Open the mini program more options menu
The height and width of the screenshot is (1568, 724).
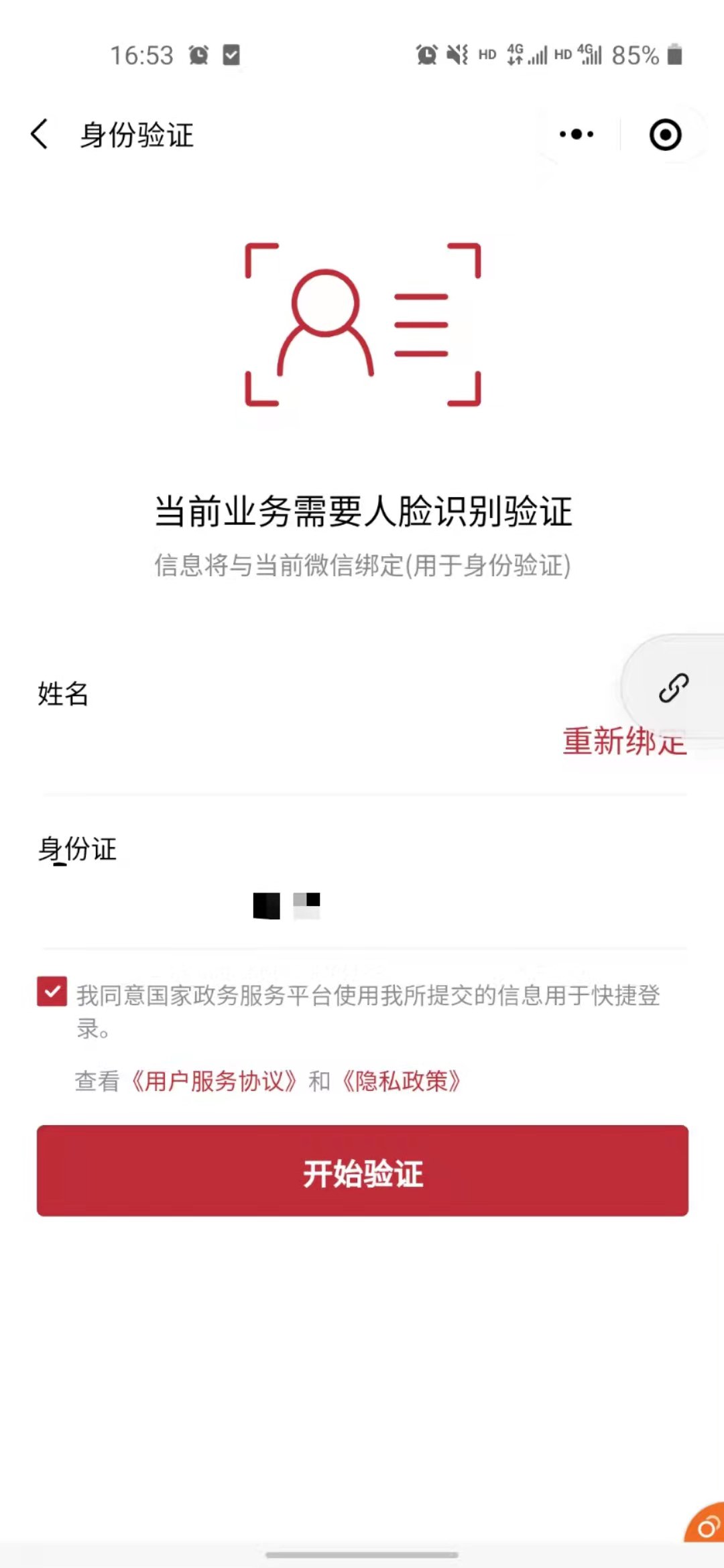tap(577, 134)
